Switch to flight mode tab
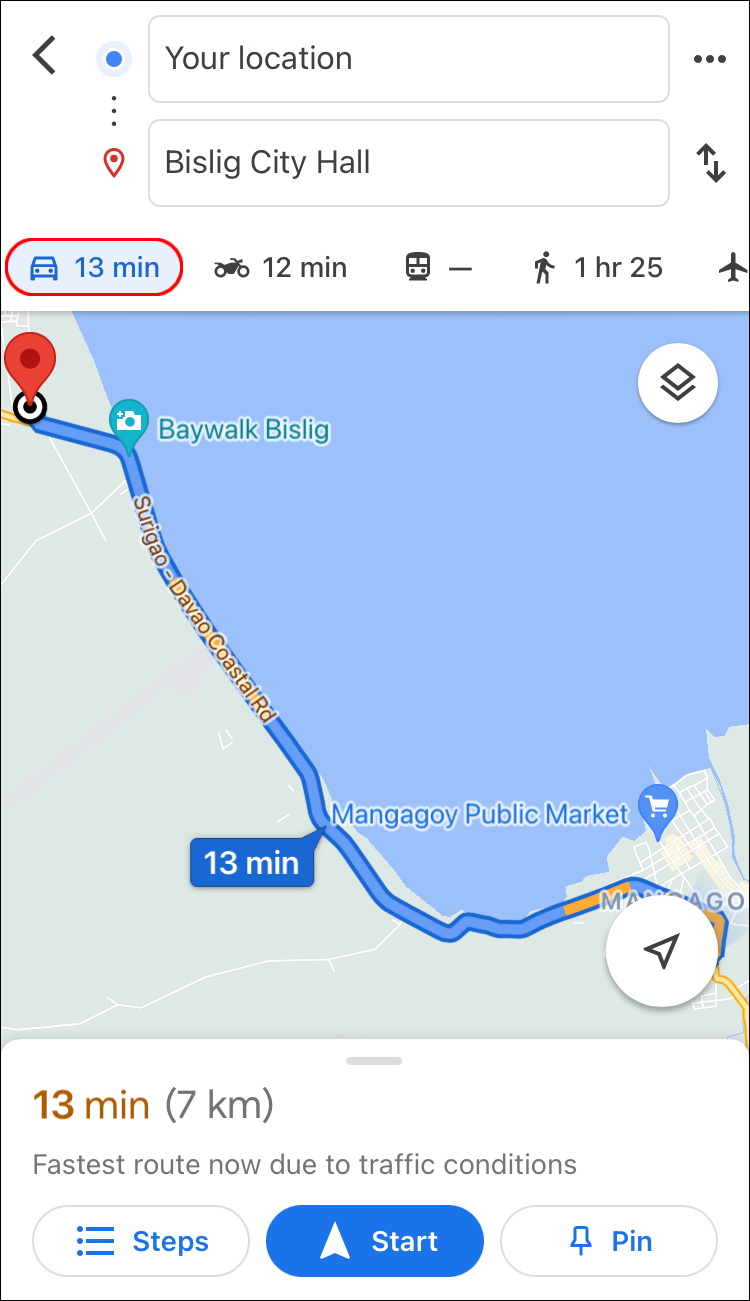Image resolution: width=750 pixels, height=1301 pixels. point(733,268)
